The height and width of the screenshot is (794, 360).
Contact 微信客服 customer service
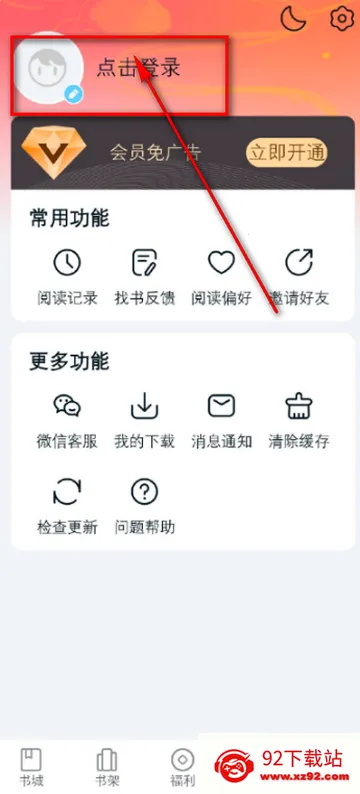pos(67,420)
